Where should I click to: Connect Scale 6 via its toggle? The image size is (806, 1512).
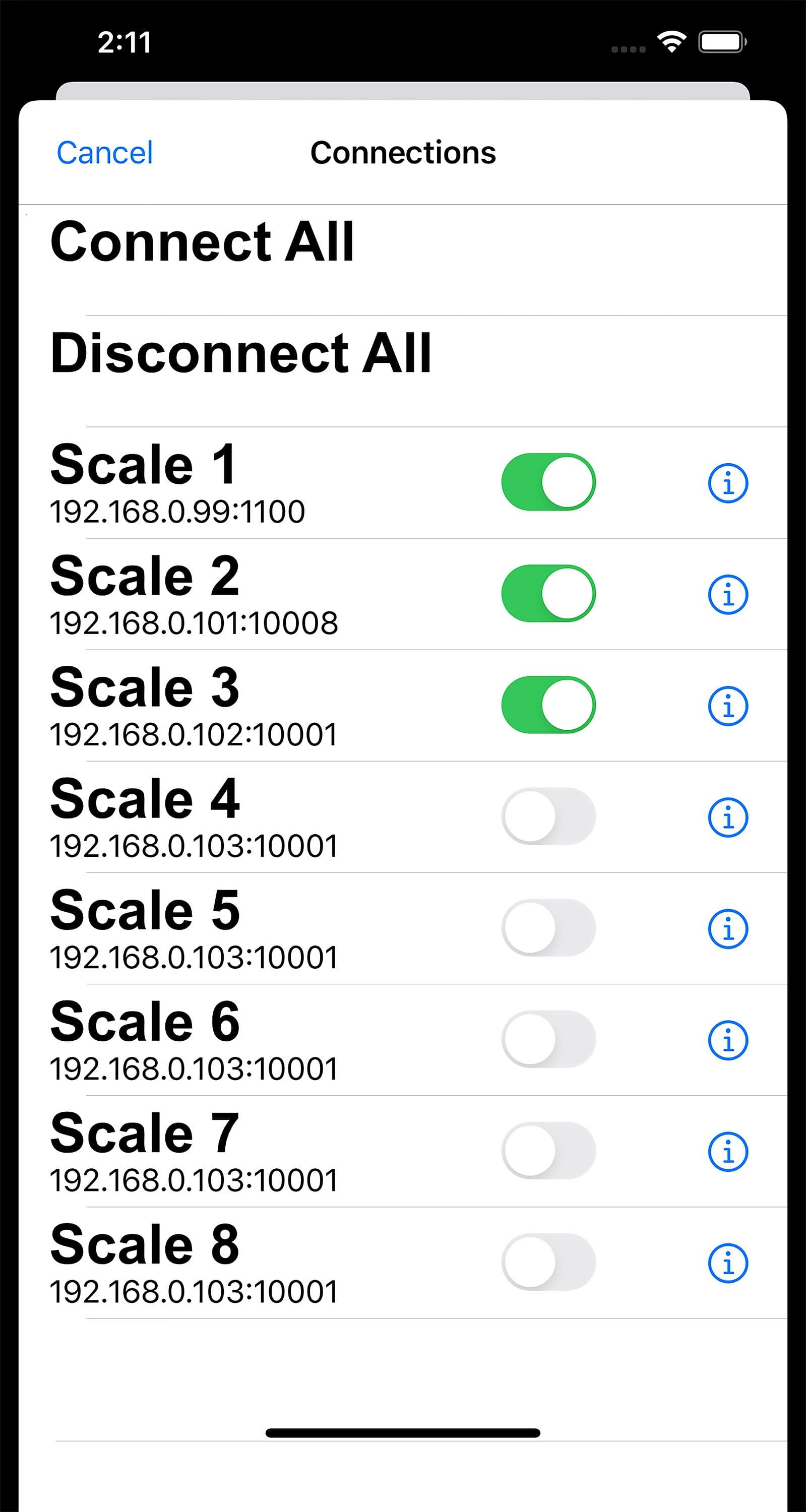coord(547,1039)
